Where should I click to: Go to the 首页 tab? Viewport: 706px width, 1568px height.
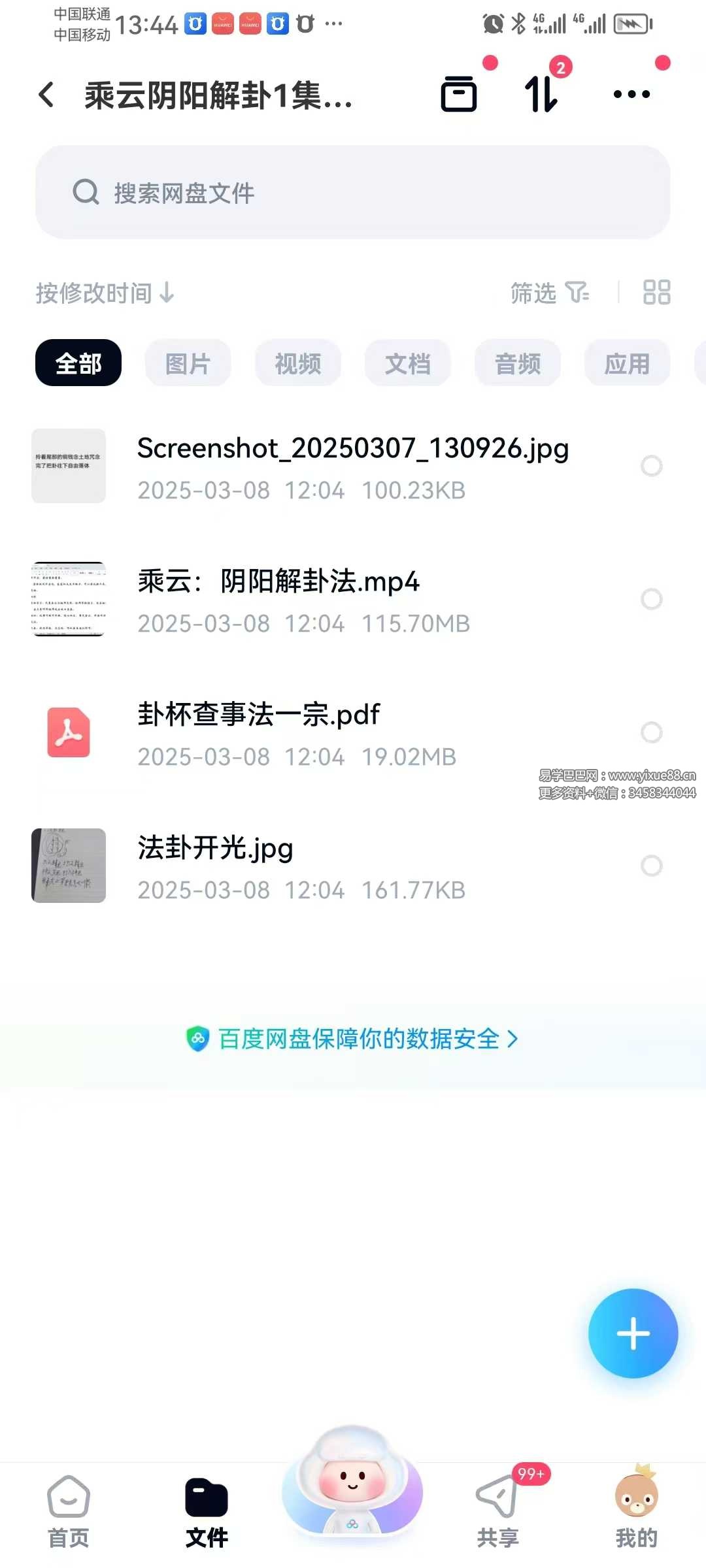coord(69,1511)
